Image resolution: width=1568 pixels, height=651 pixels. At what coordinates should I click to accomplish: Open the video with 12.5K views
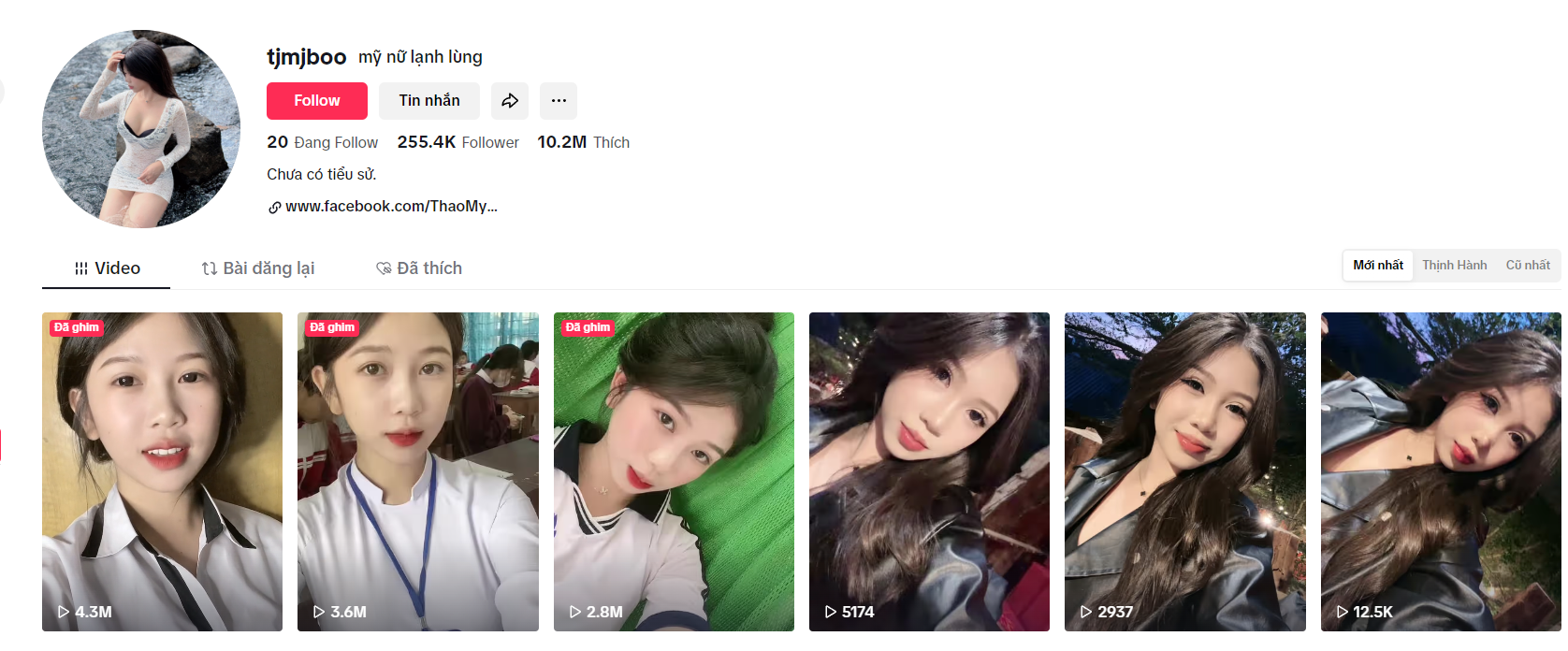pos(1440,471)
